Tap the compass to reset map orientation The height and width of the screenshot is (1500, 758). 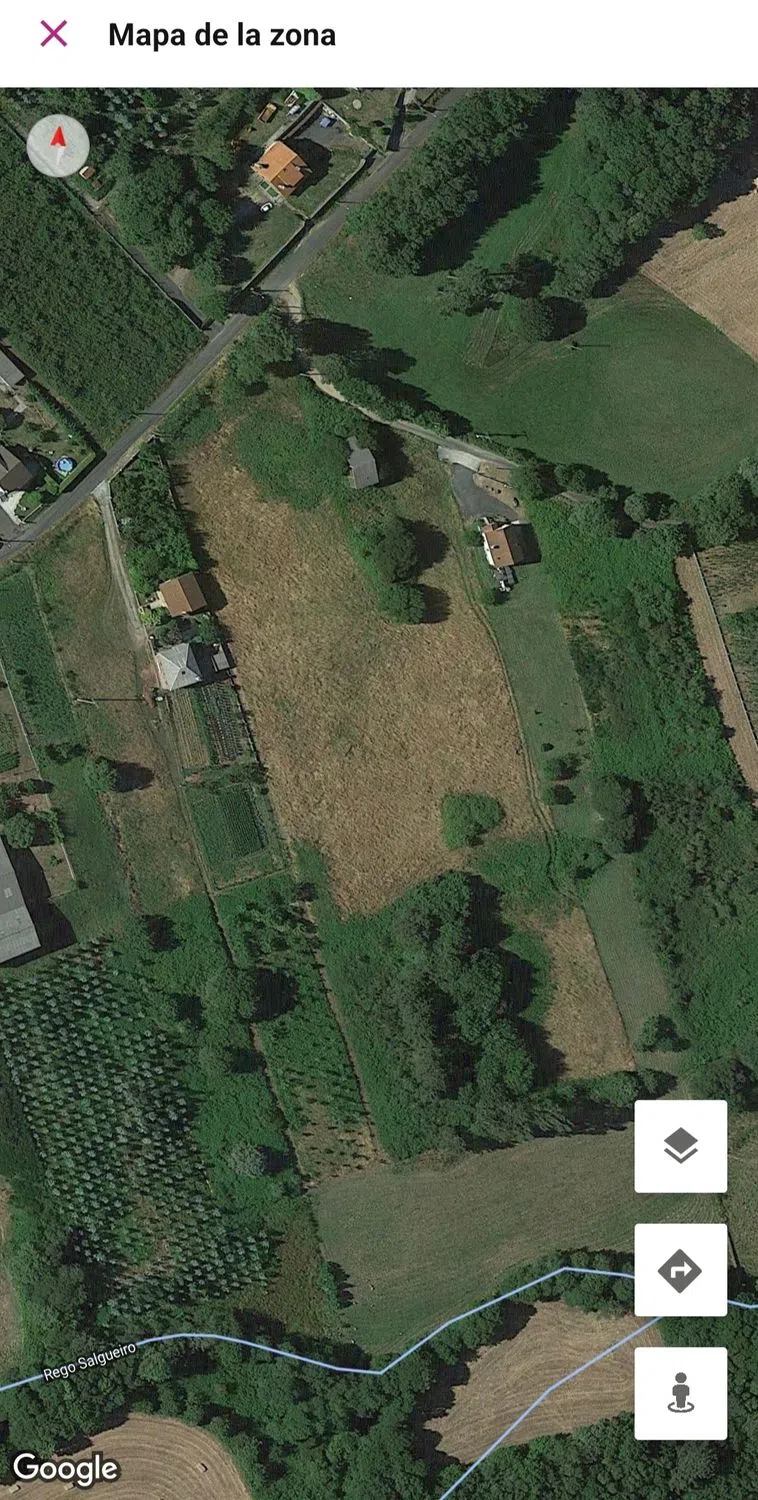coord(58,146)
